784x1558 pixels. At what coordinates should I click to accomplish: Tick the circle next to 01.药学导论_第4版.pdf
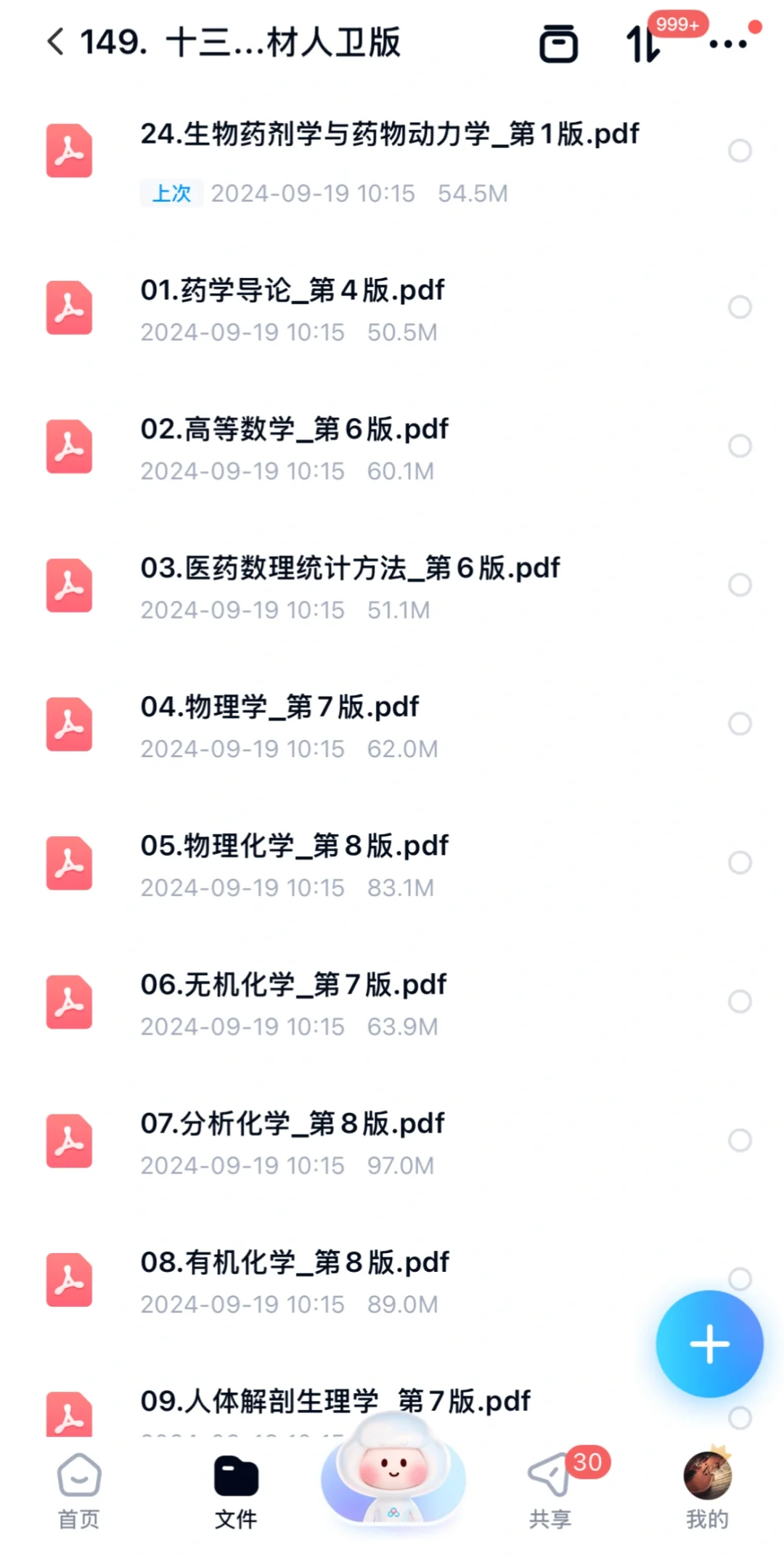coord(740,307)
